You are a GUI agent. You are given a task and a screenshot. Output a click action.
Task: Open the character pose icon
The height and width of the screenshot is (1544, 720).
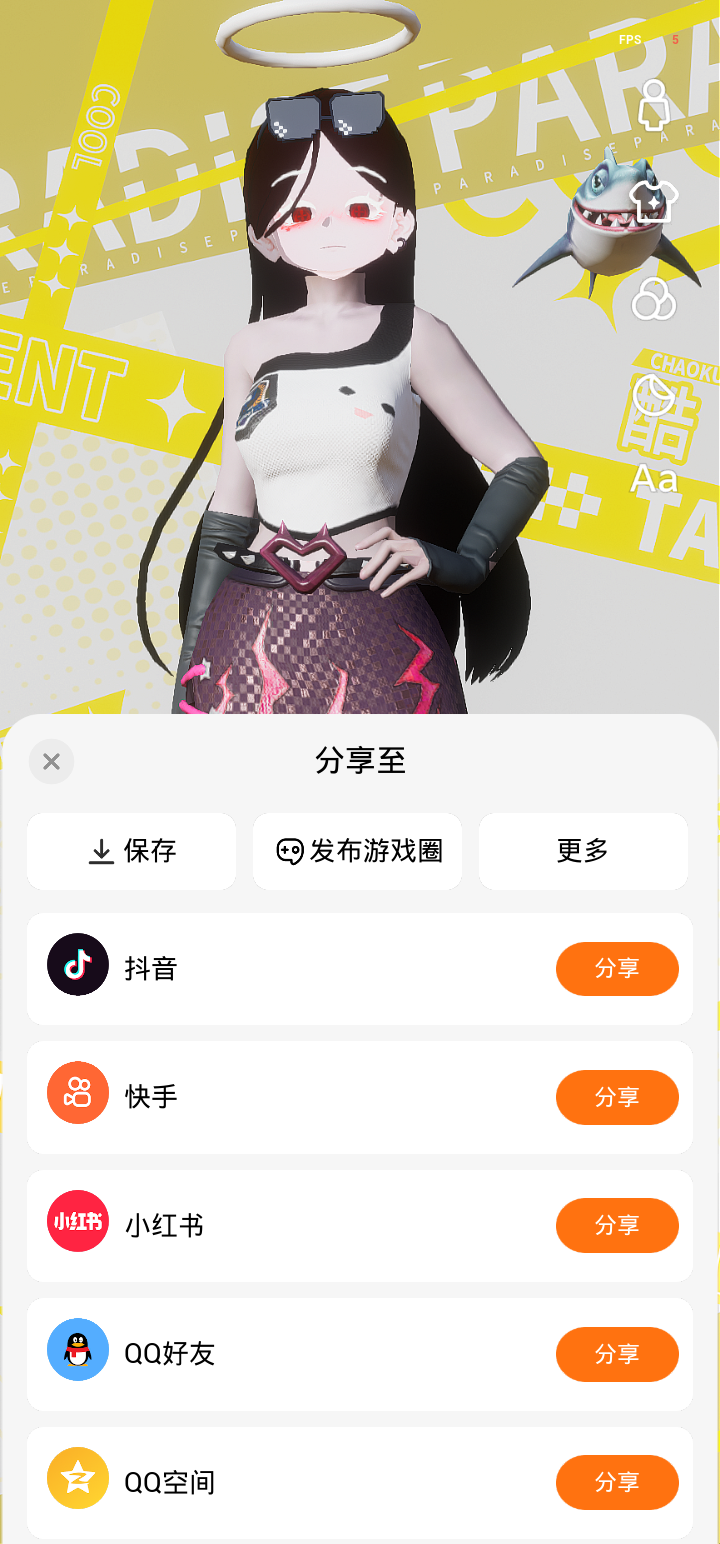point(654,105)
